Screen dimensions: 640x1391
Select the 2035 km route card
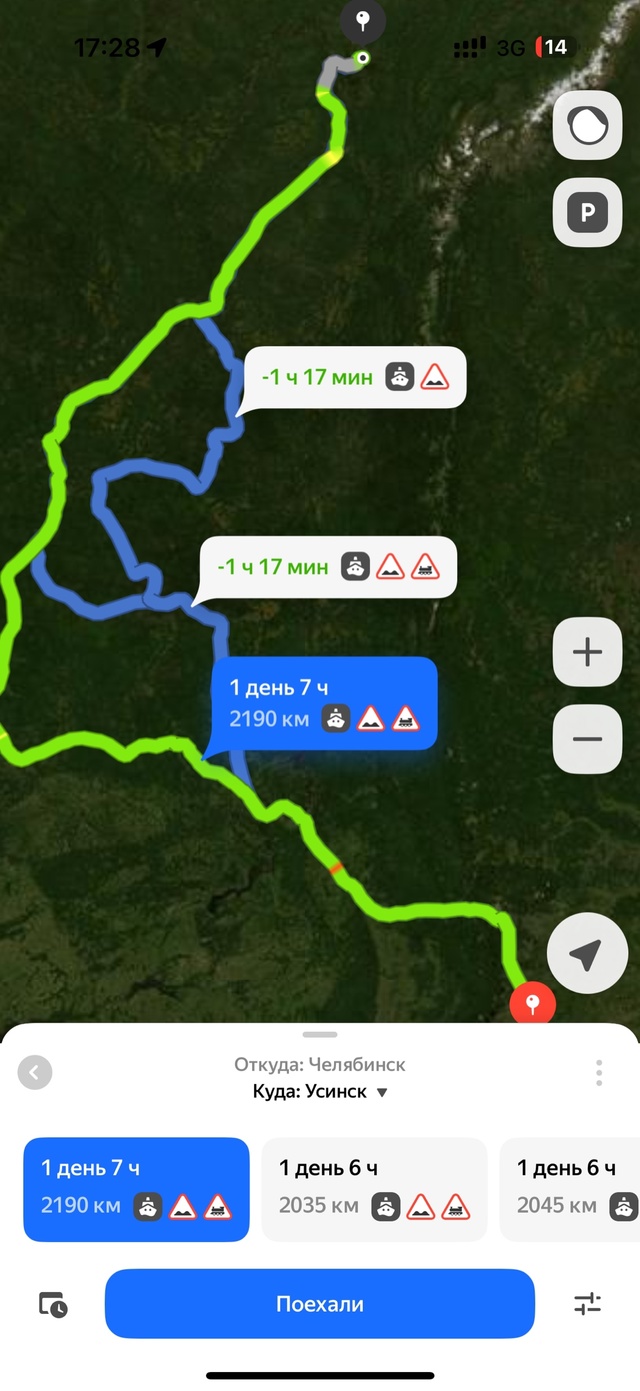pyautogui.click(x=374, y=1189)
